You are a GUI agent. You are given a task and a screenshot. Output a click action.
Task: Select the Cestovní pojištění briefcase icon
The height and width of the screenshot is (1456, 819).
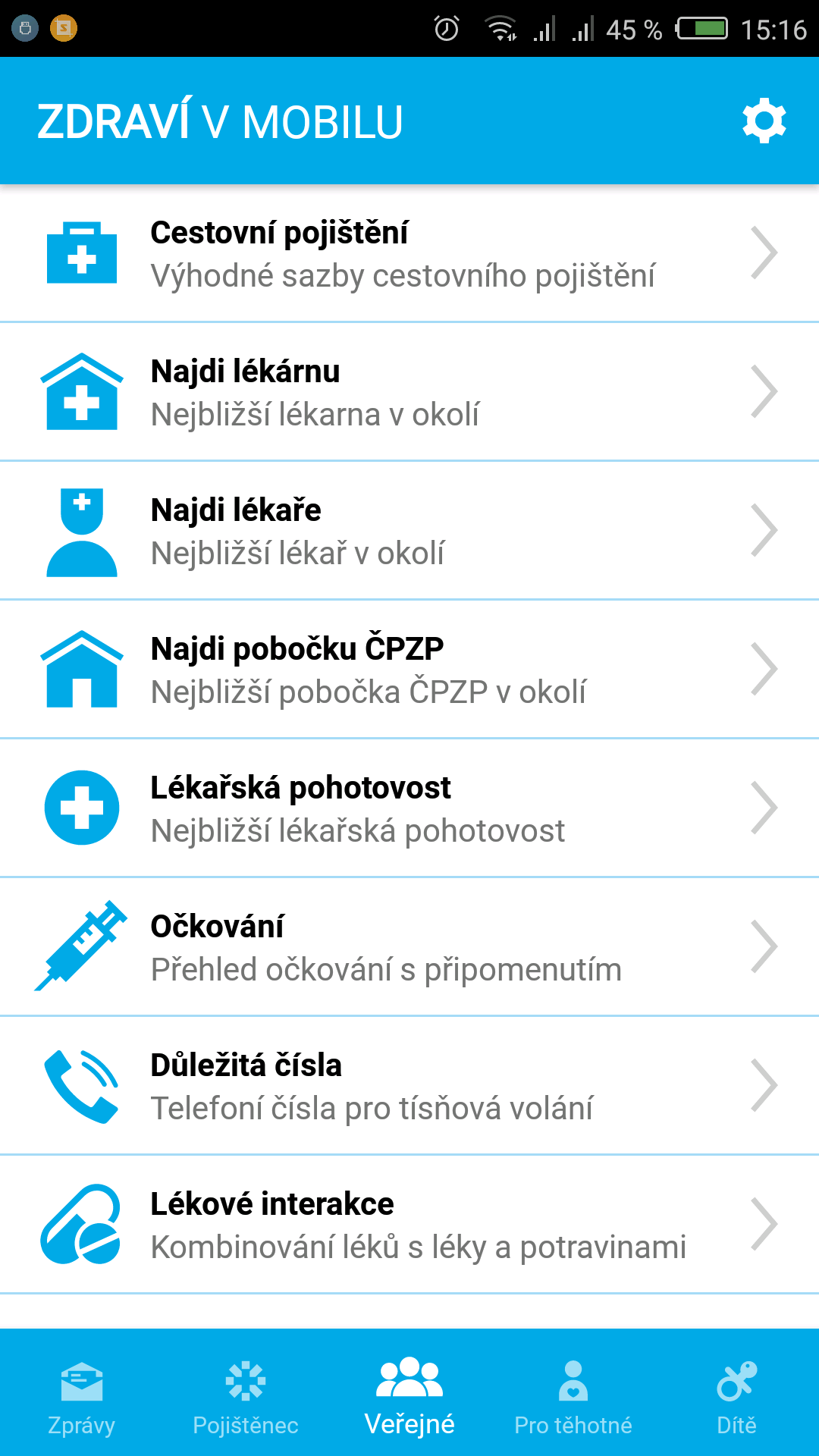tap(82, 254)
